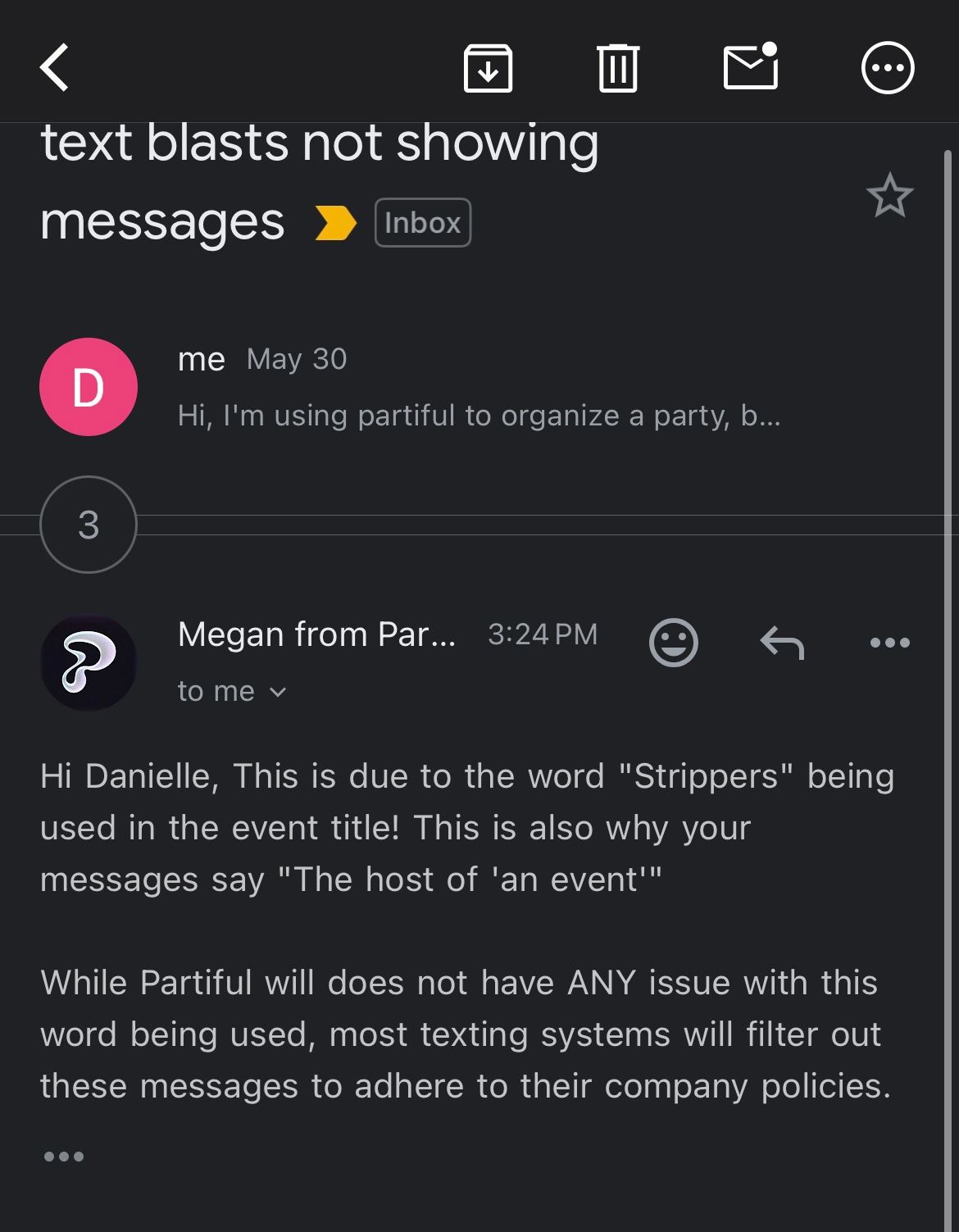Tap the Inbox label chip
Viewport: 959px width, 1232px height.
(x=423, y=222)
